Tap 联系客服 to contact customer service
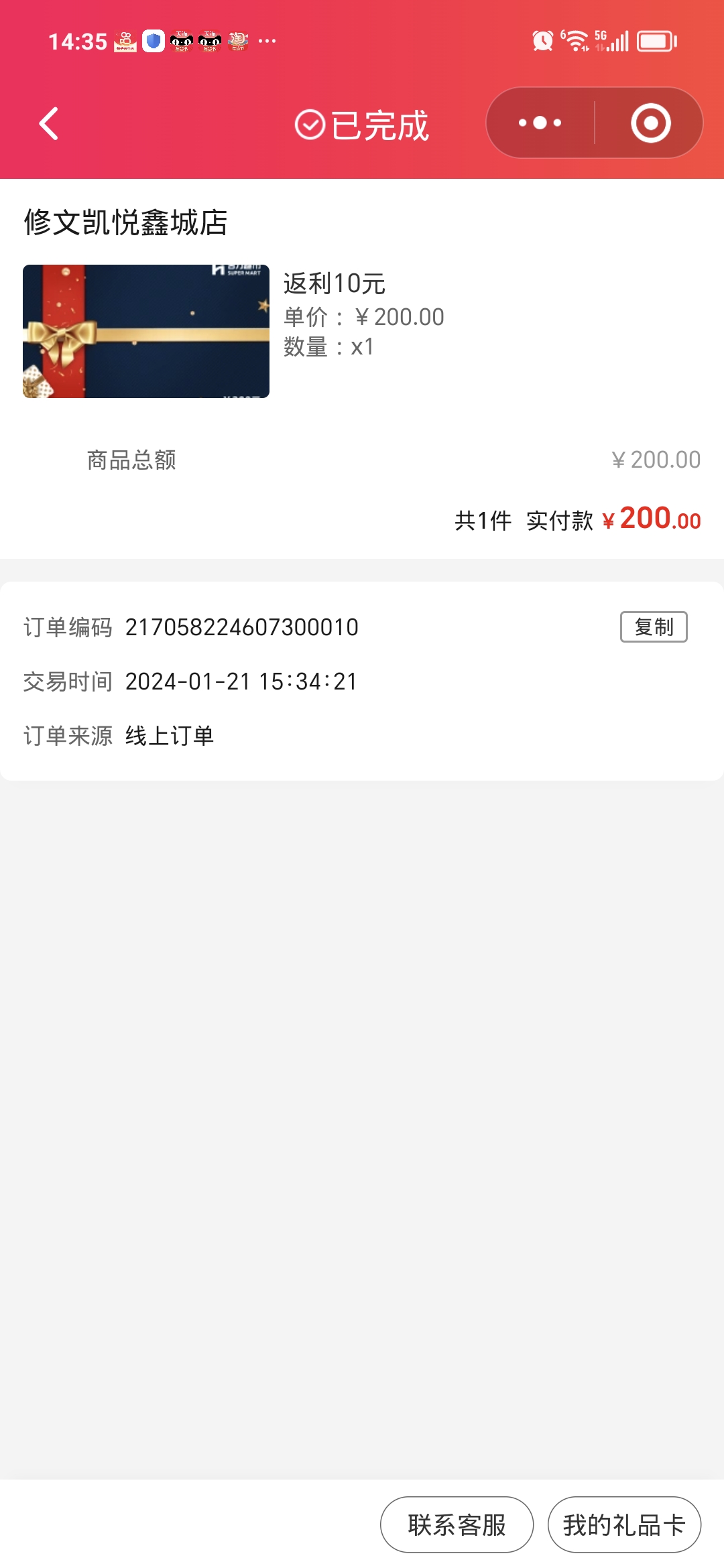This screenshot has height=1568, width=724. click(x=457, y=1524)
